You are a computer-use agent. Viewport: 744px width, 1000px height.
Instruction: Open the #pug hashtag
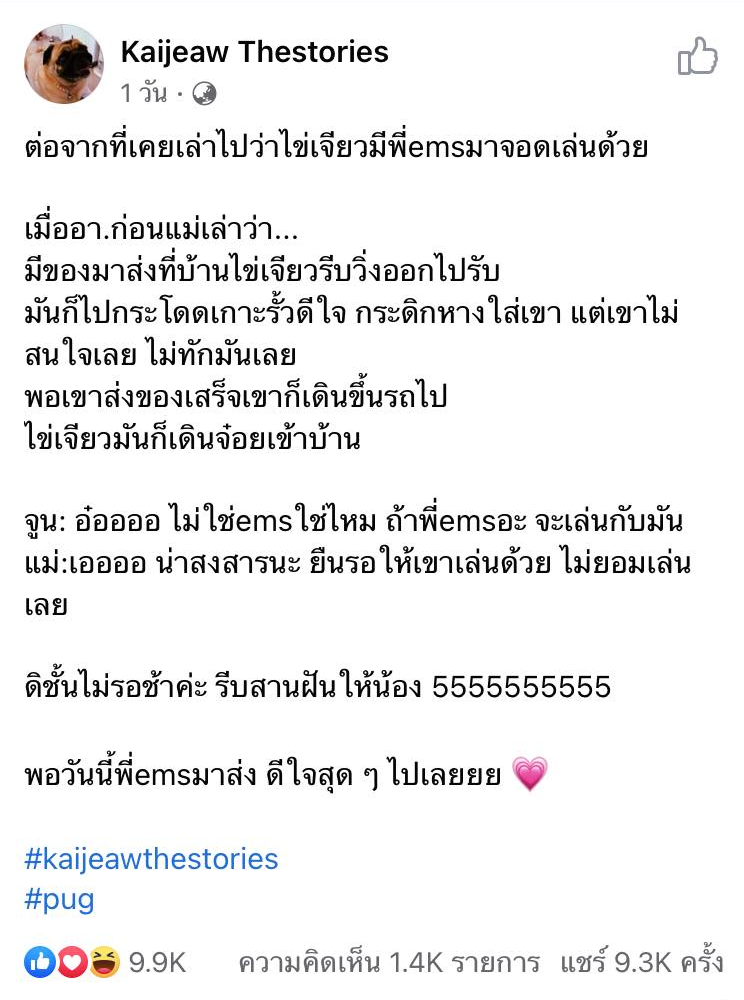click(59, 897)
